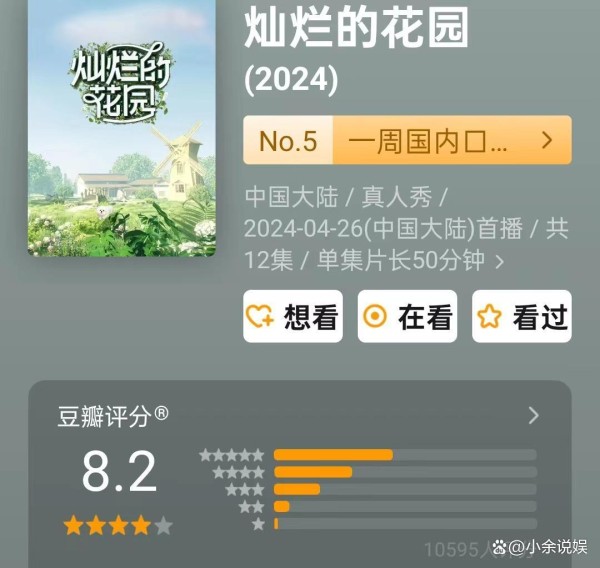The width and height of the screenshot is (600, 568).
Task: Mark the show as 在看
Action: 408,317
